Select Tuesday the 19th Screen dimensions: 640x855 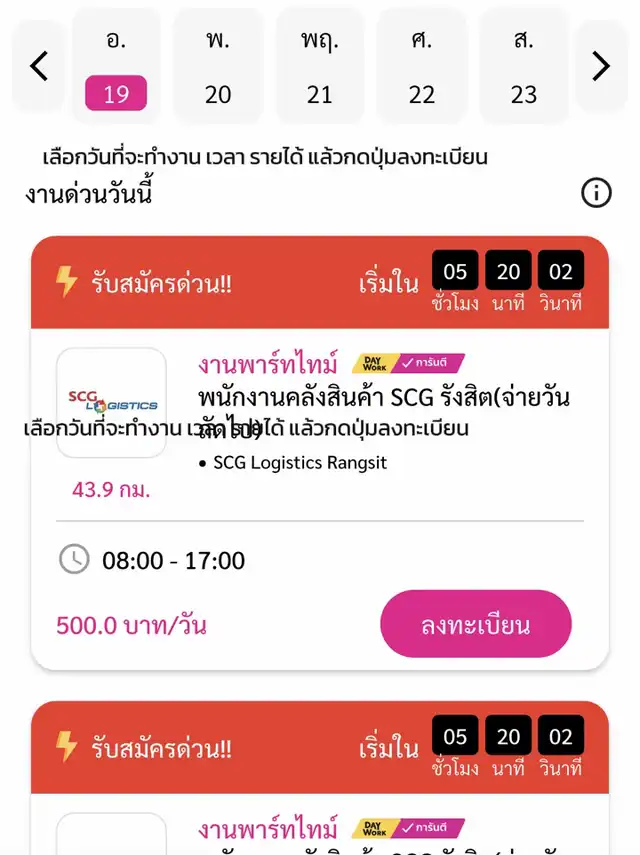click(116, 70)
